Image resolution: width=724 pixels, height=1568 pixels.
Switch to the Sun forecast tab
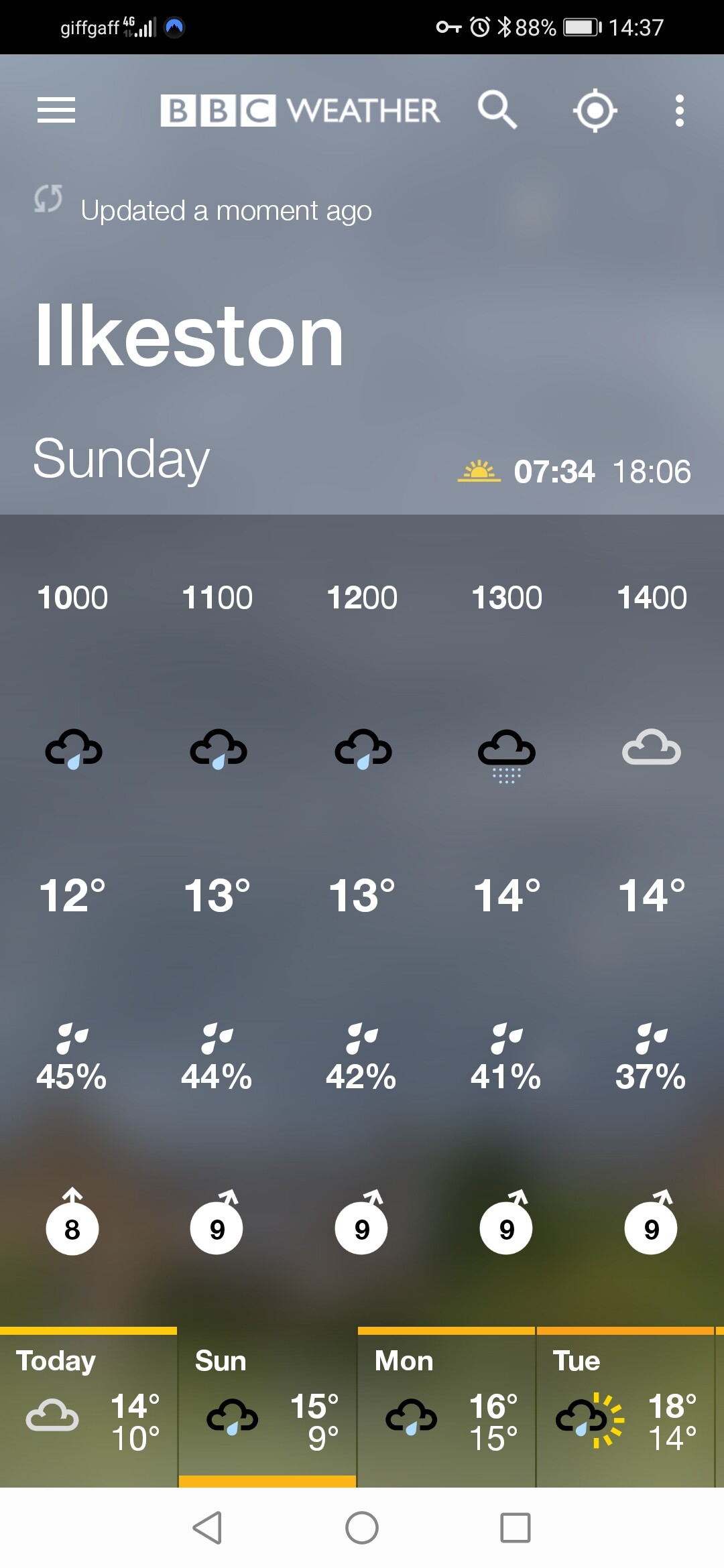pos(267,1407)
